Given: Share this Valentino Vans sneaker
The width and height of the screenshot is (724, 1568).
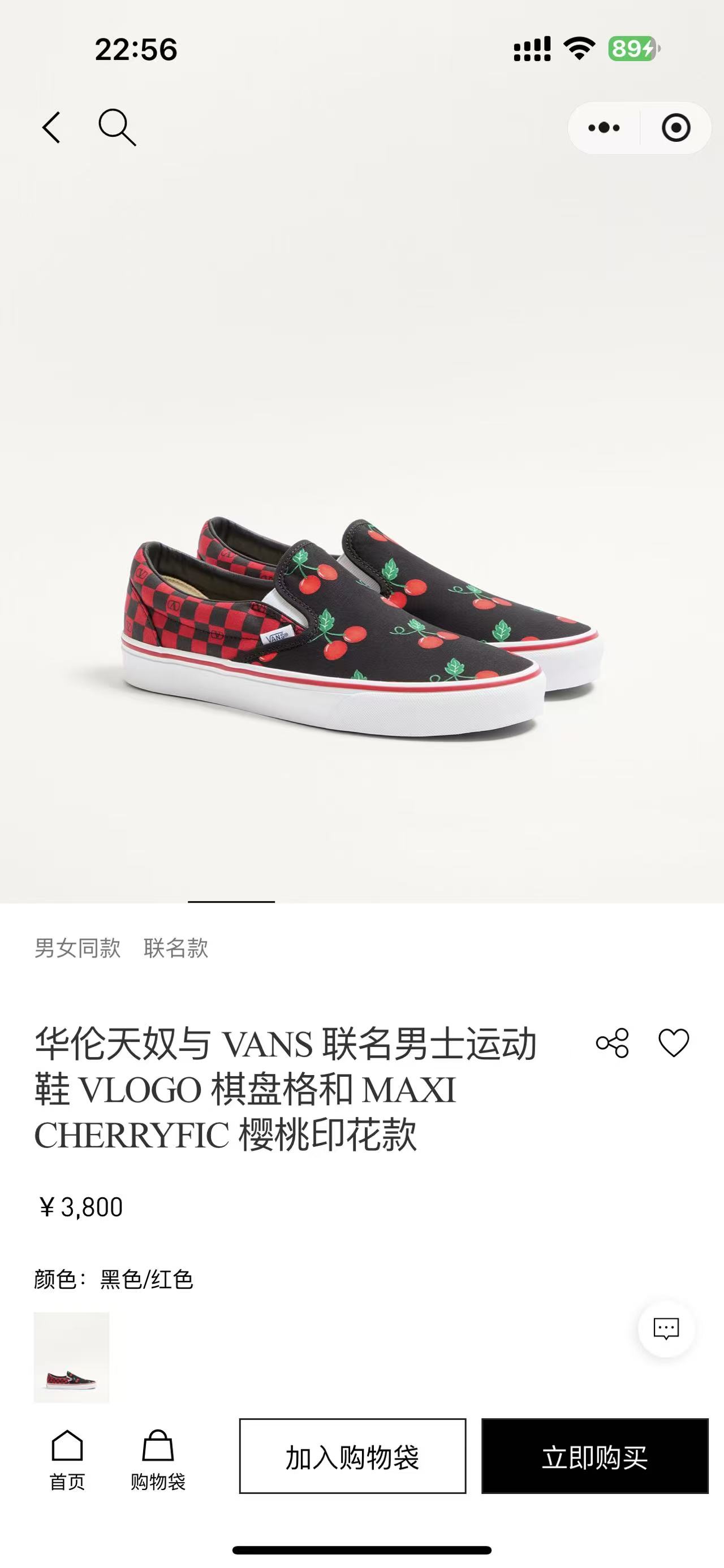Looking at the screenshot, I should click(612, 1043).
